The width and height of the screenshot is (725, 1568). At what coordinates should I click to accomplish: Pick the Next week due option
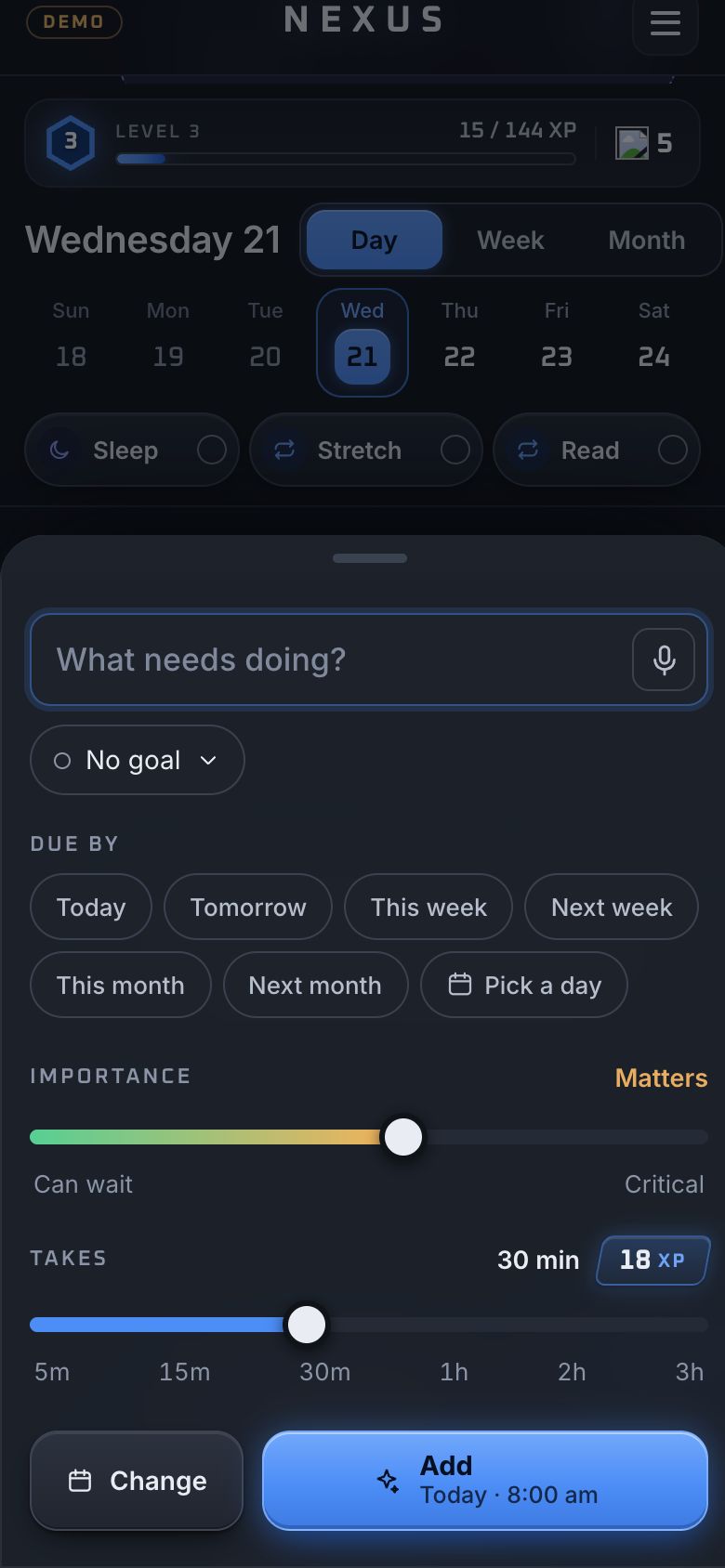(x=612, y=907)
